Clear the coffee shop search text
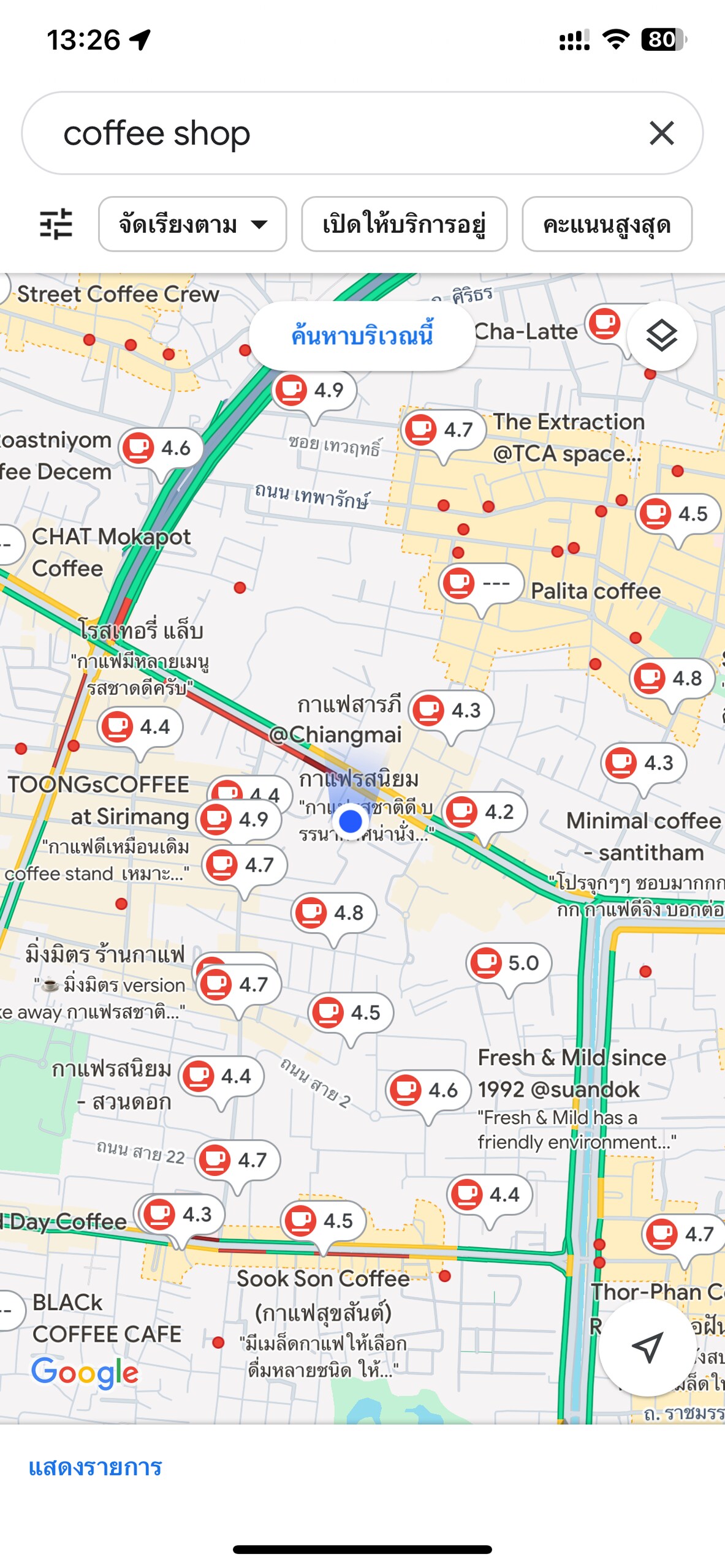Screen dimensions: 725x1568 tap(661, 133)
